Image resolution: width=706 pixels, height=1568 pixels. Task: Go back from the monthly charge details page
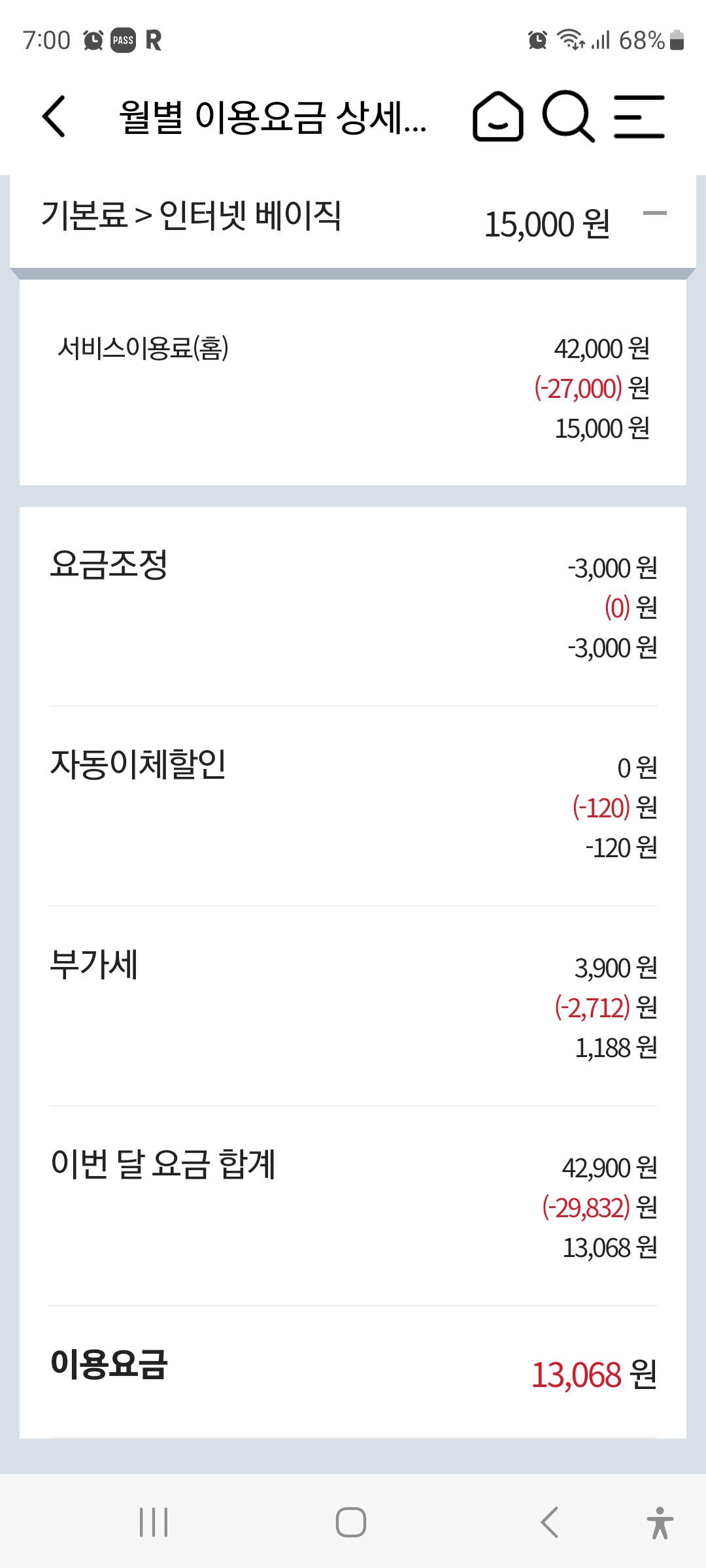pyautogui.click(x=54, y=116)
